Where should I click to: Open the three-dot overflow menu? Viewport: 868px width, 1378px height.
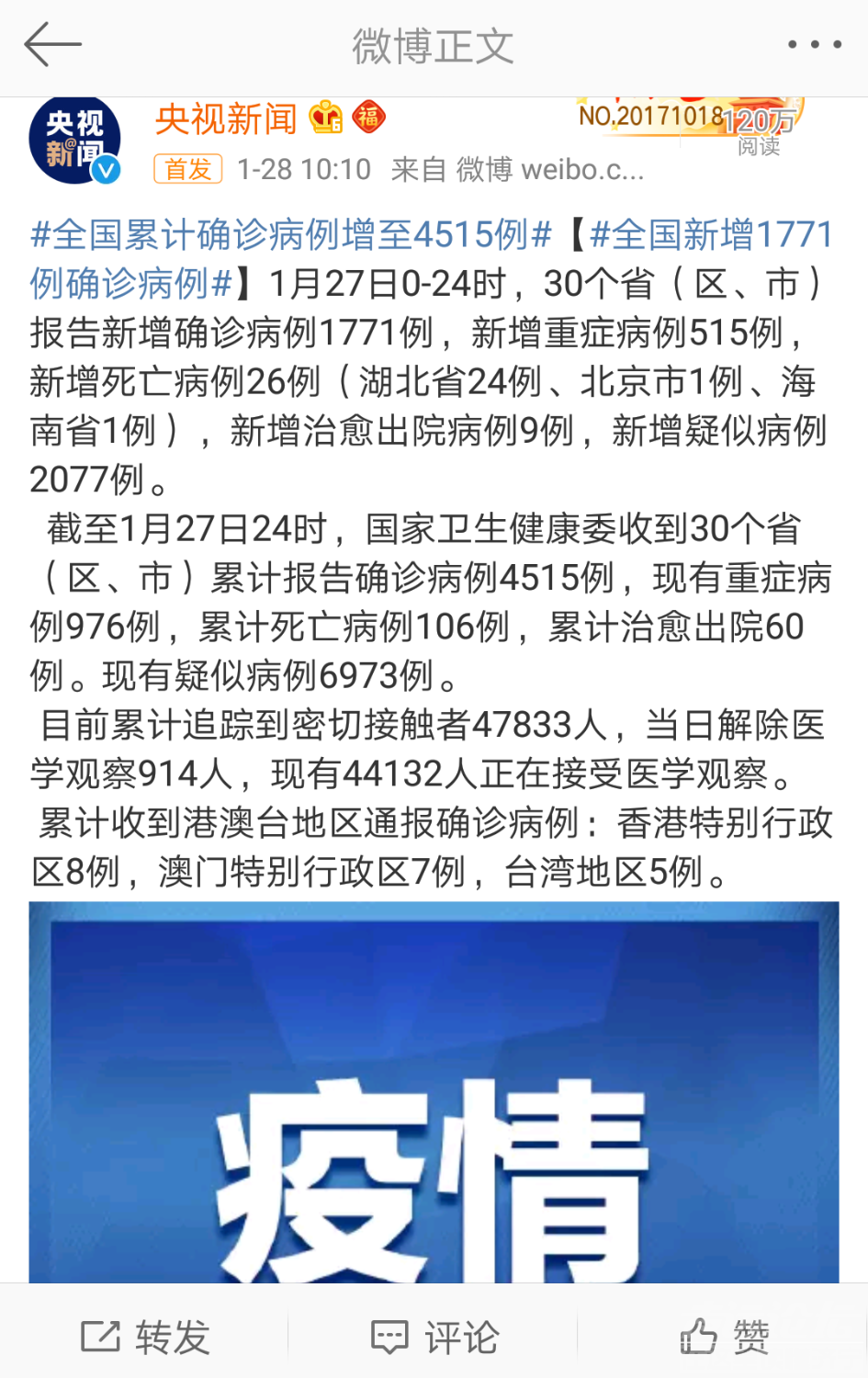coord(814,44)
